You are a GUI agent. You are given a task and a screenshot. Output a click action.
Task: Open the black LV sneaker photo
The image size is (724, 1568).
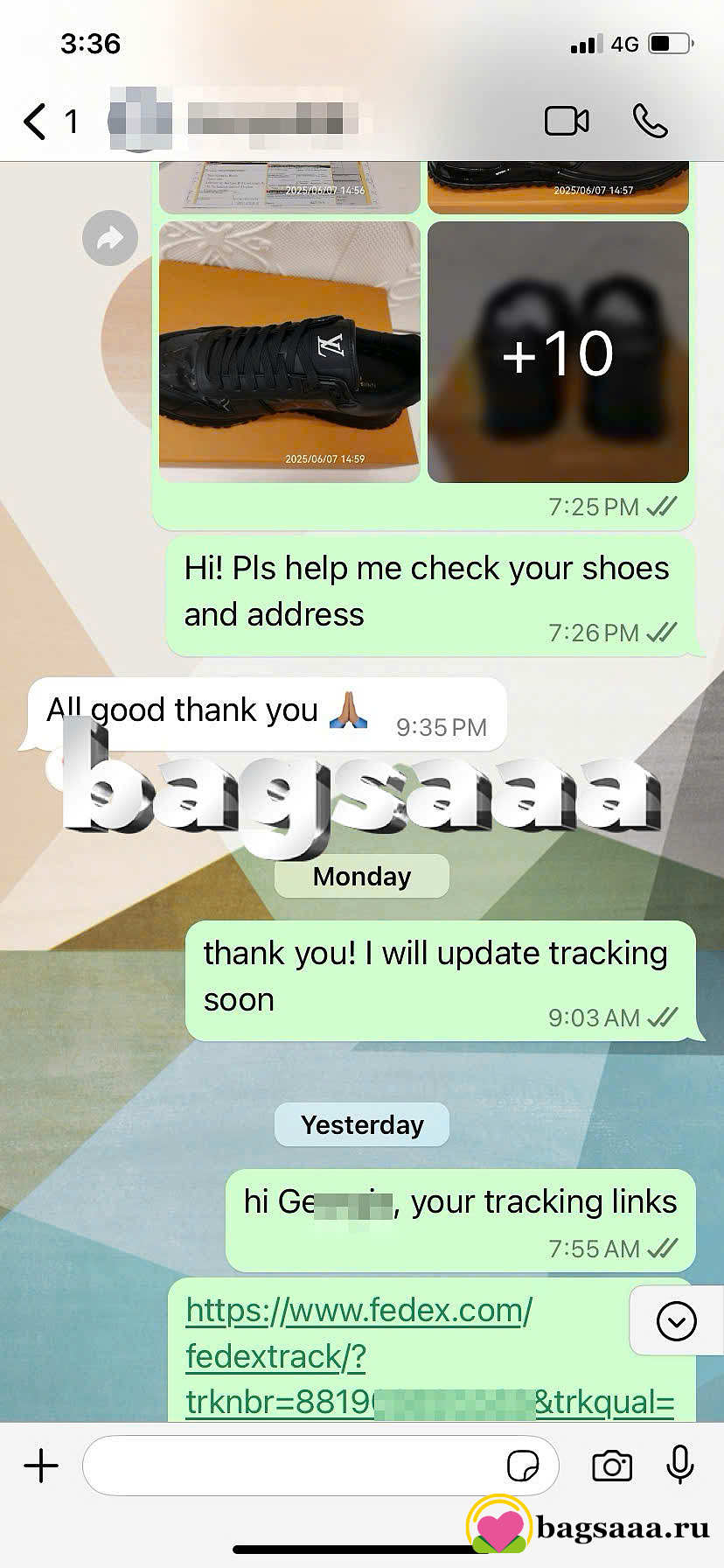[289, 352]
